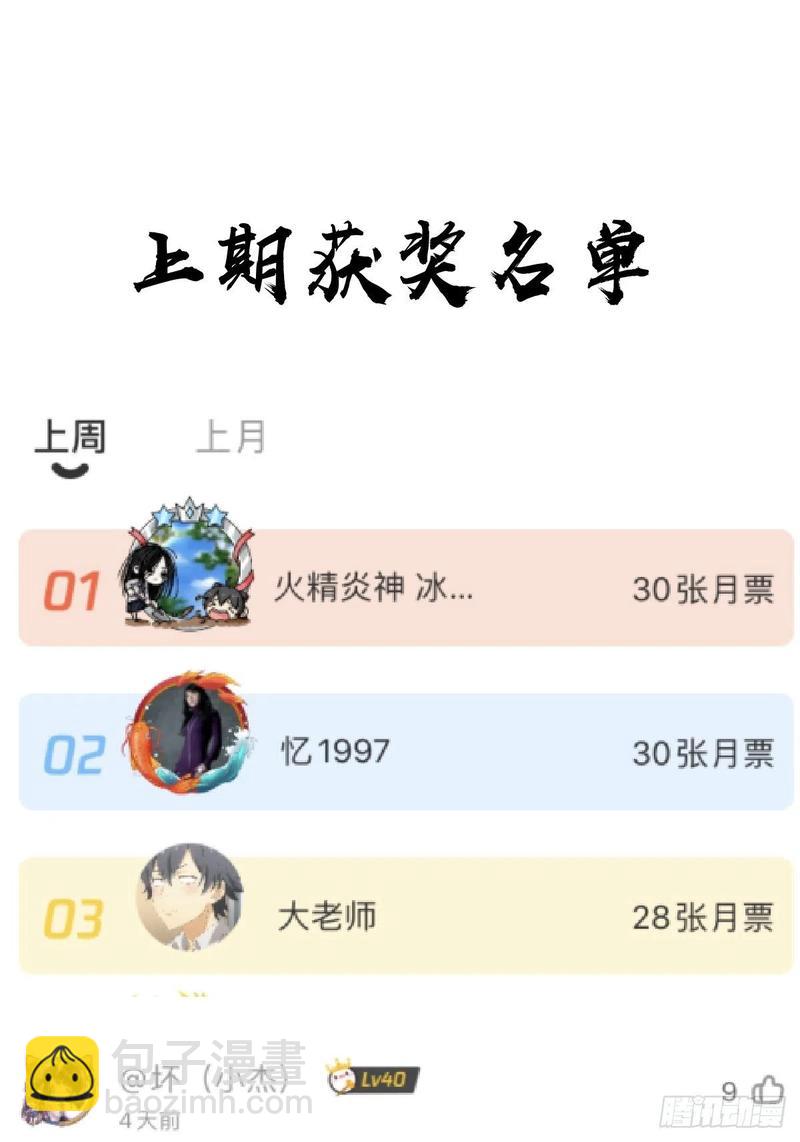Click the 30张月票 count for rank 01
This screenshot has height=1142, width=800.
point(705,590)
